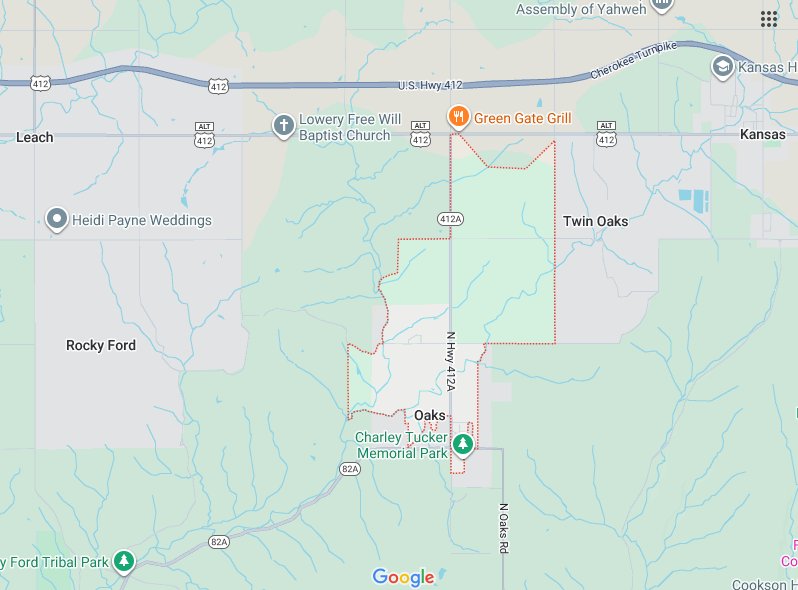This screenshot has width=798, height=590.
Task: Open the Kansas school marker pin
Action: [722, 65]
